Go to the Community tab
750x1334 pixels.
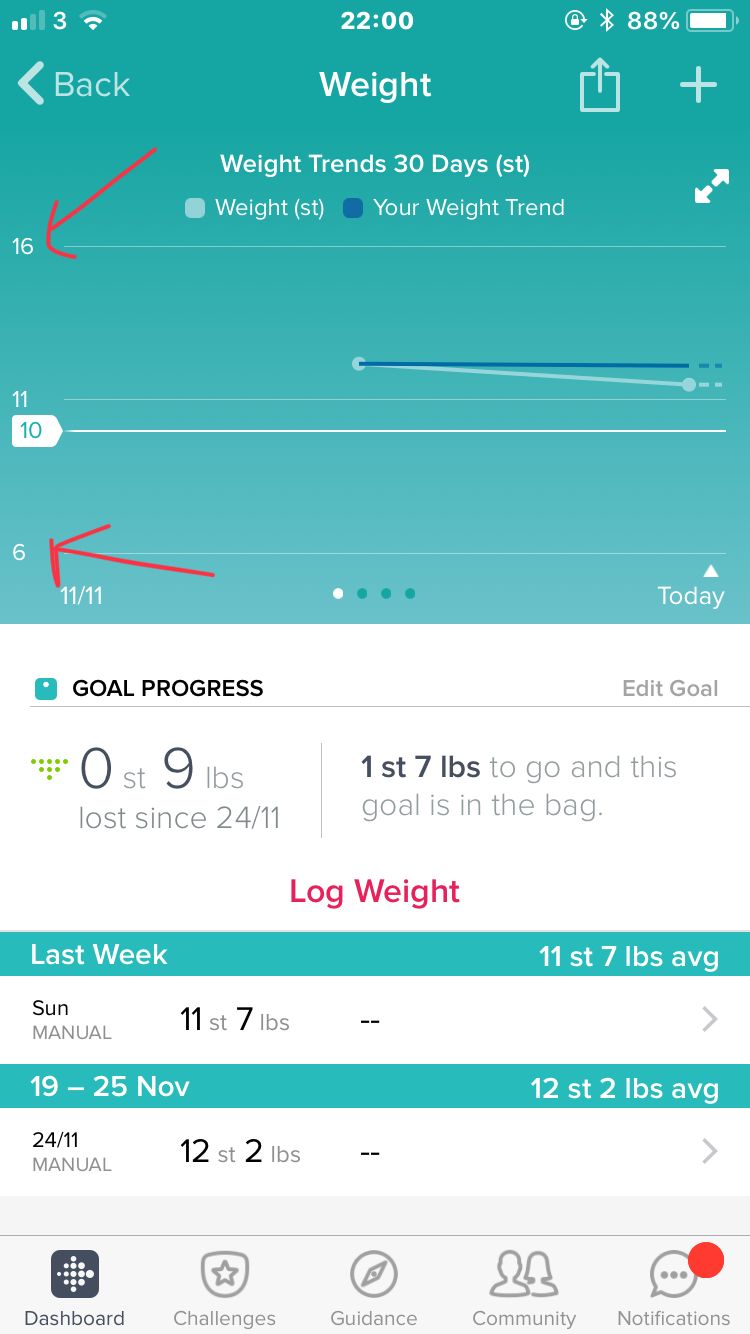pyautogui.click(x=524, y=1288)
